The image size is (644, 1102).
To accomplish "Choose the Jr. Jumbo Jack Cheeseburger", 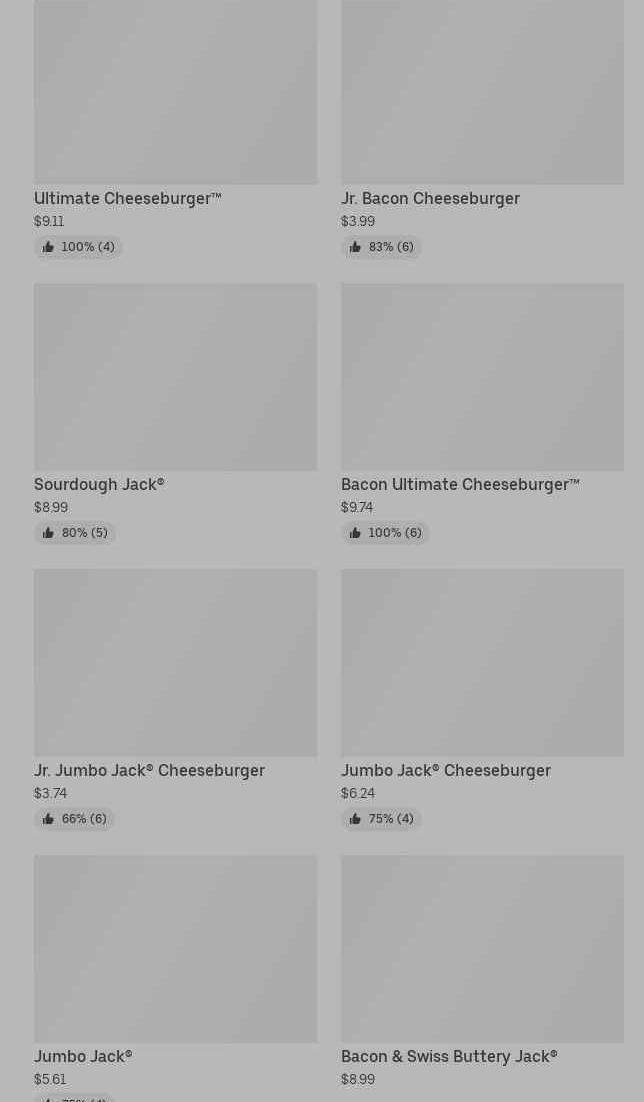I will pos(175,700).
